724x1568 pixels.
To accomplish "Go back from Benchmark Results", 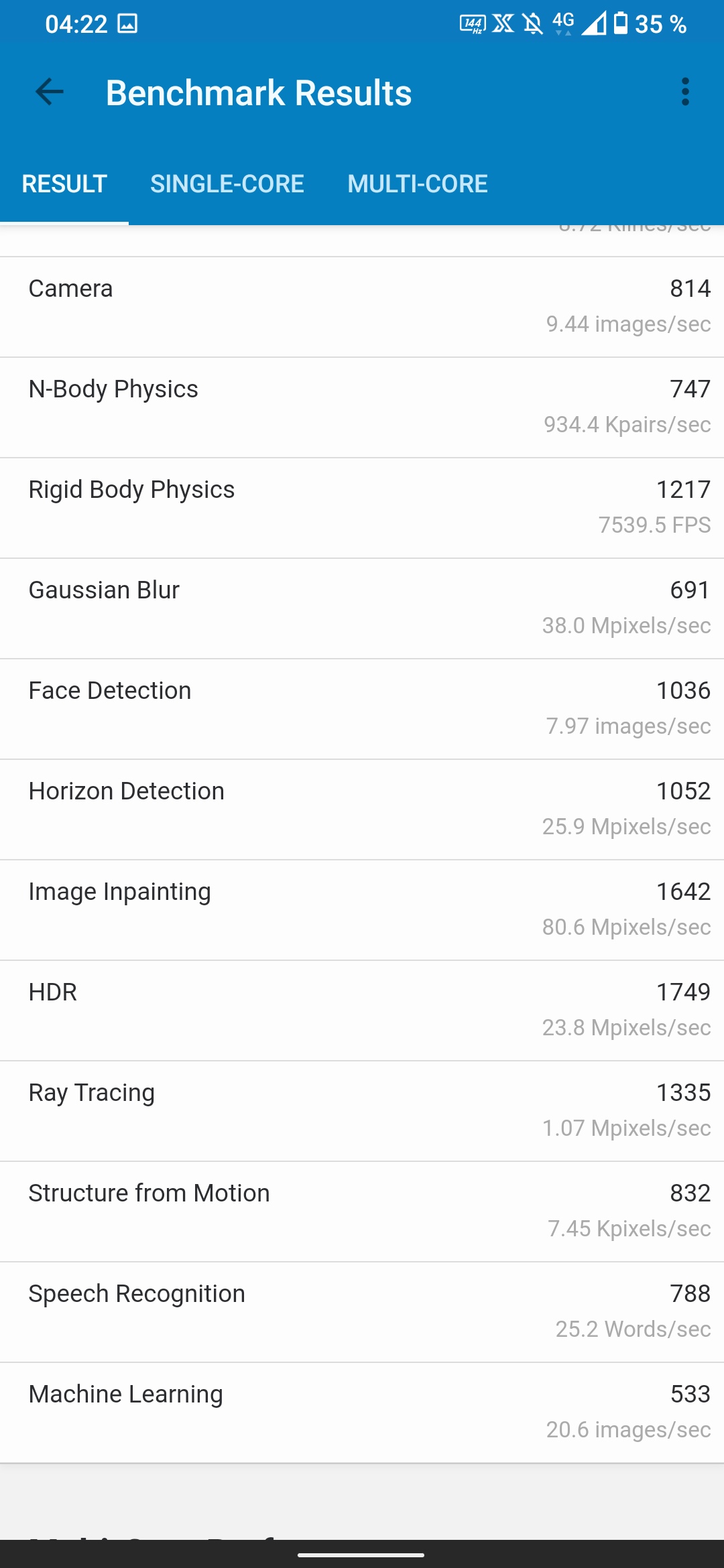I will click(50, 92).
